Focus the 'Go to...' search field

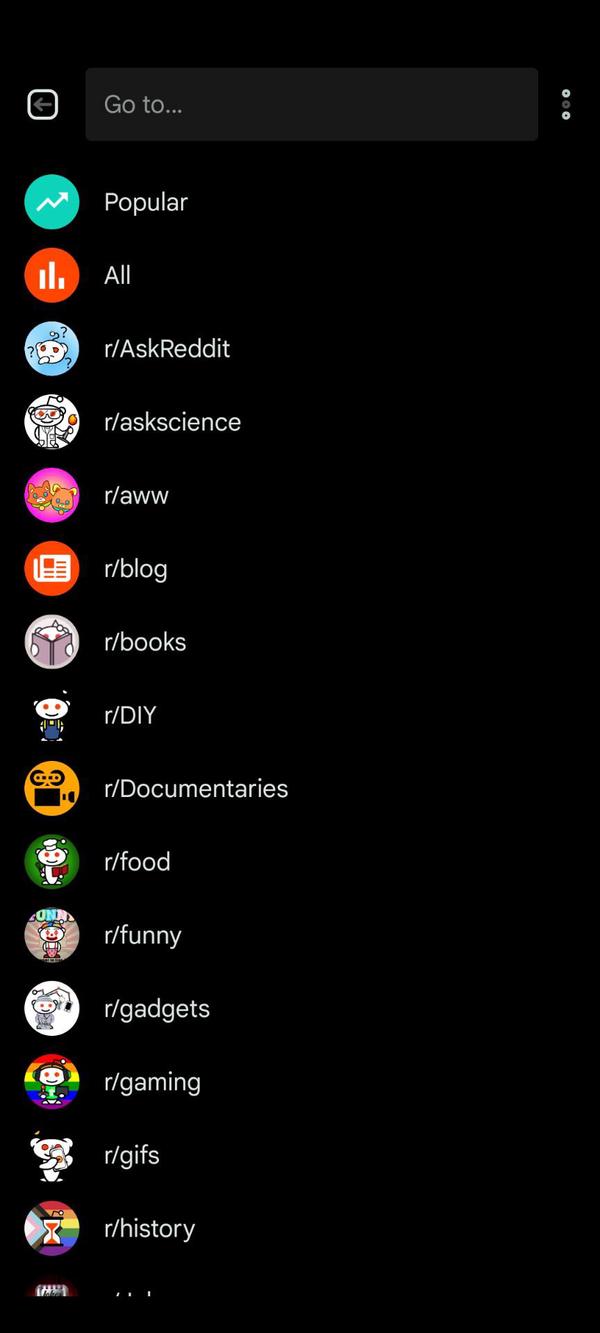tap(311, 104)
